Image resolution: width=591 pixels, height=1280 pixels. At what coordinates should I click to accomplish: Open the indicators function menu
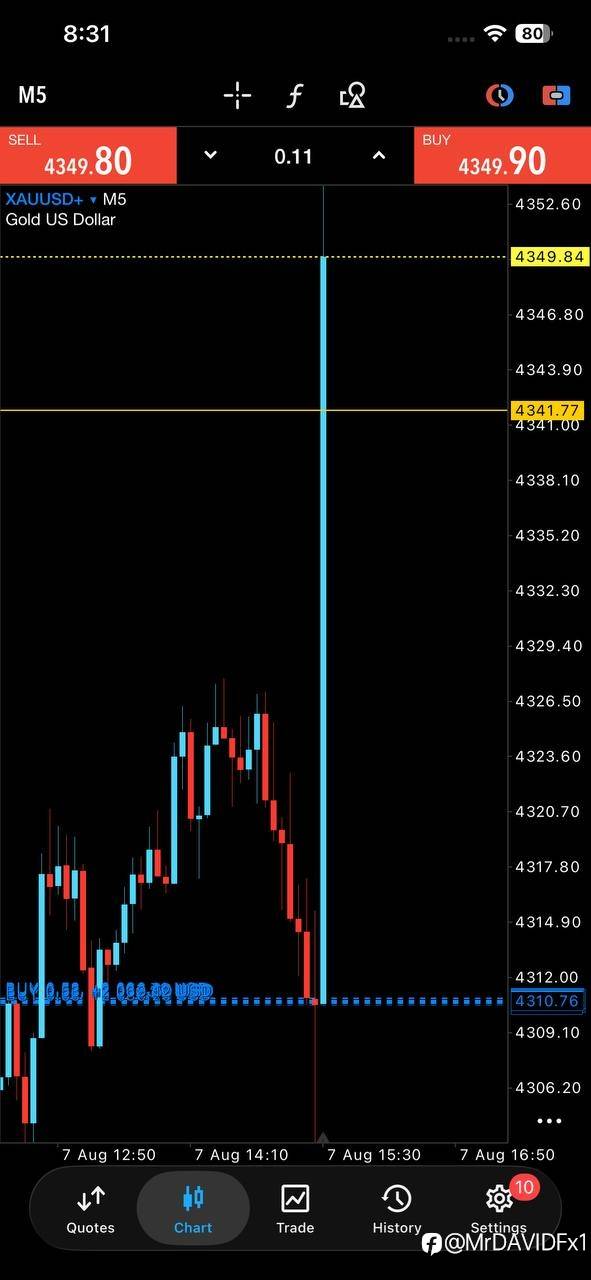[x=294, y=96]
